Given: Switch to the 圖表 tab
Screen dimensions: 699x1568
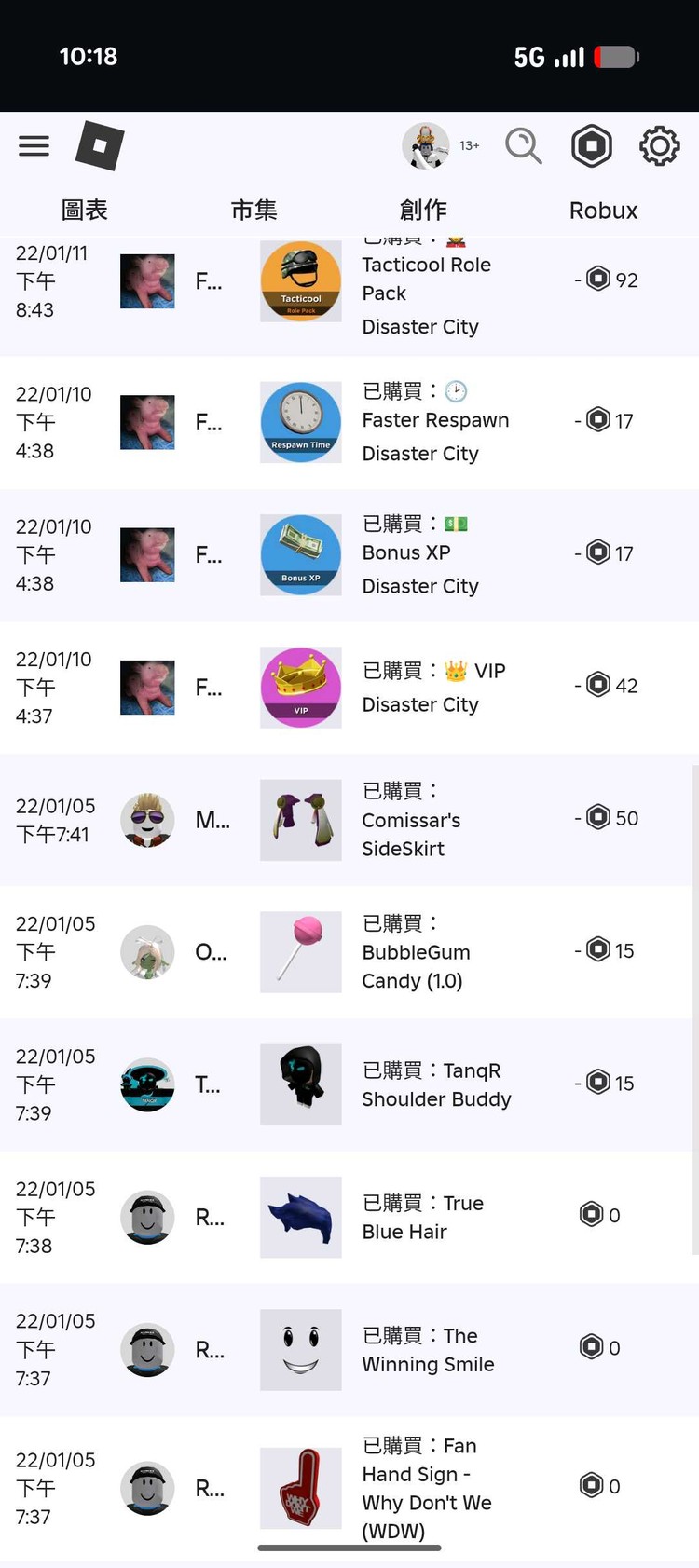Looking at the screenshot, I should click(85, 210).
